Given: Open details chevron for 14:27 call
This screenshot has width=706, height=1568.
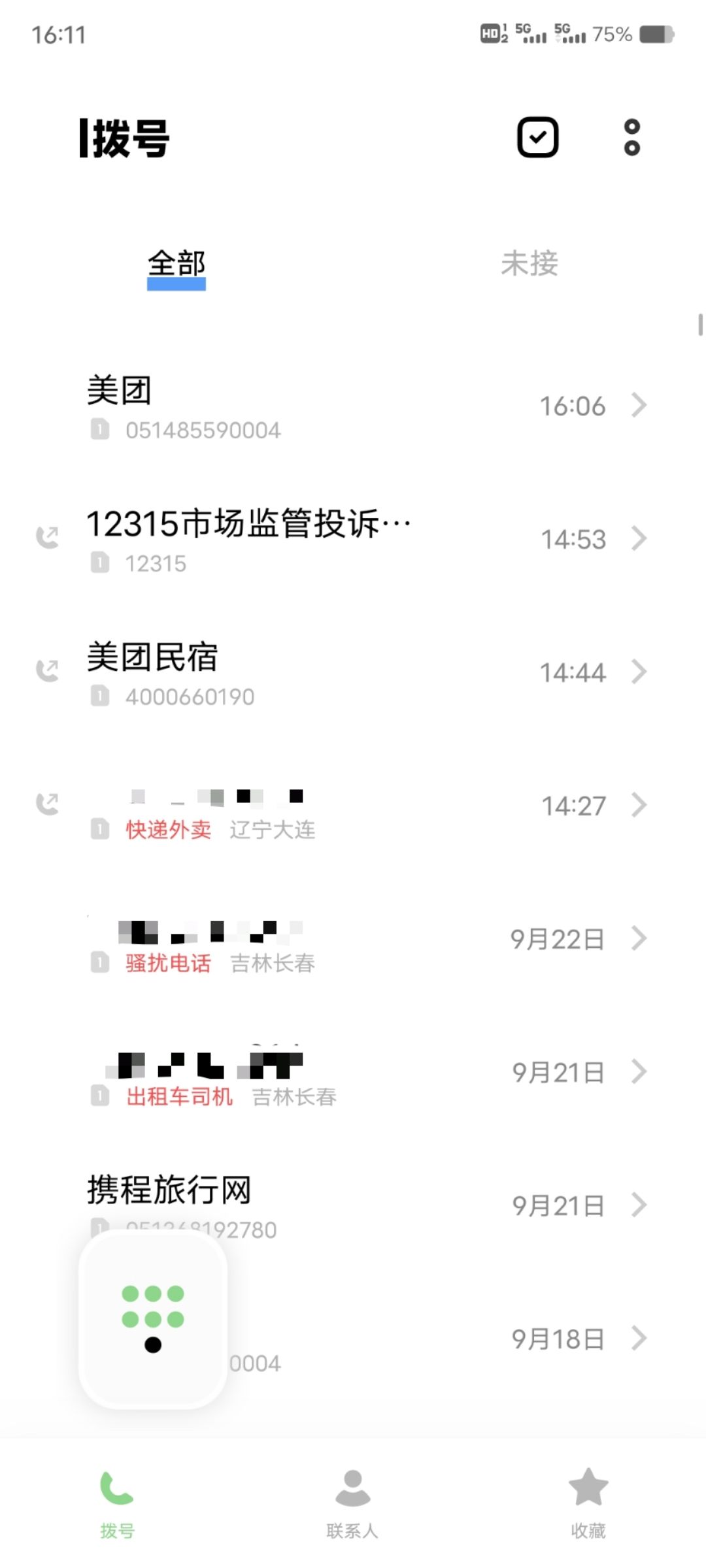Looking at the screenshot, I should (639, 806).
